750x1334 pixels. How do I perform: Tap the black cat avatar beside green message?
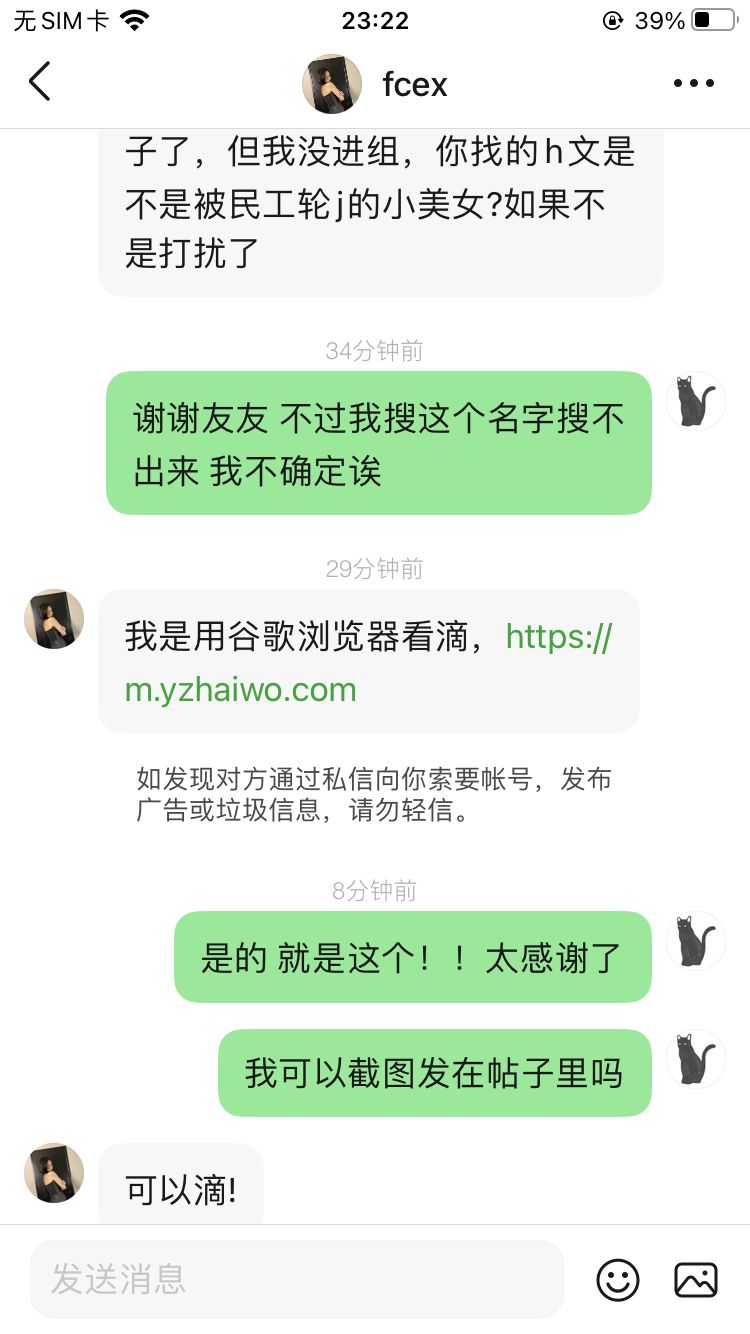pos(696,400)
